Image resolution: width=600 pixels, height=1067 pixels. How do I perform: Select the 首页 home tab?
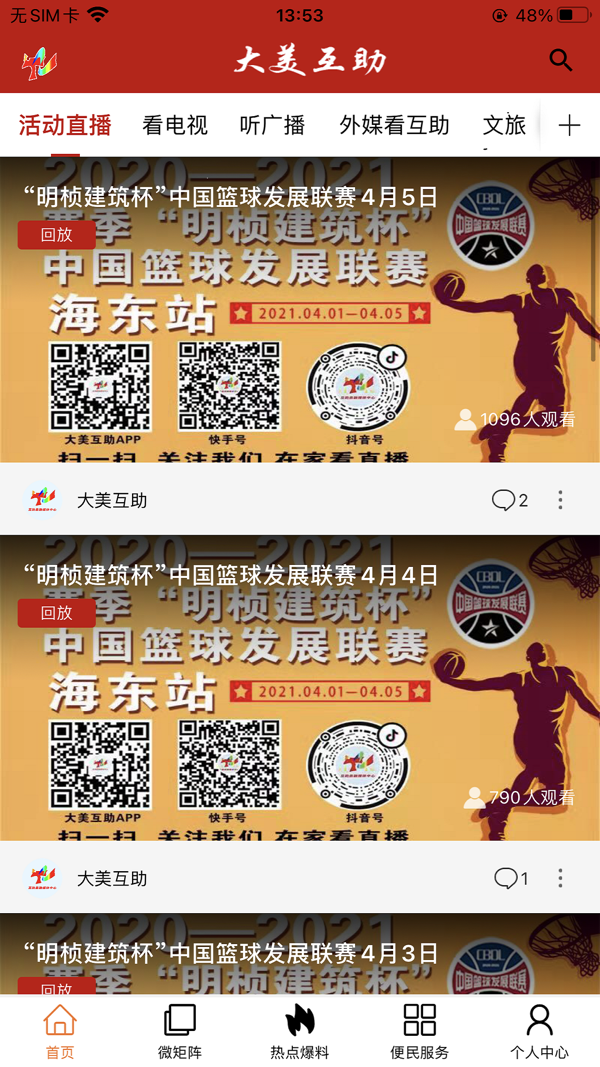[60, 1032]
